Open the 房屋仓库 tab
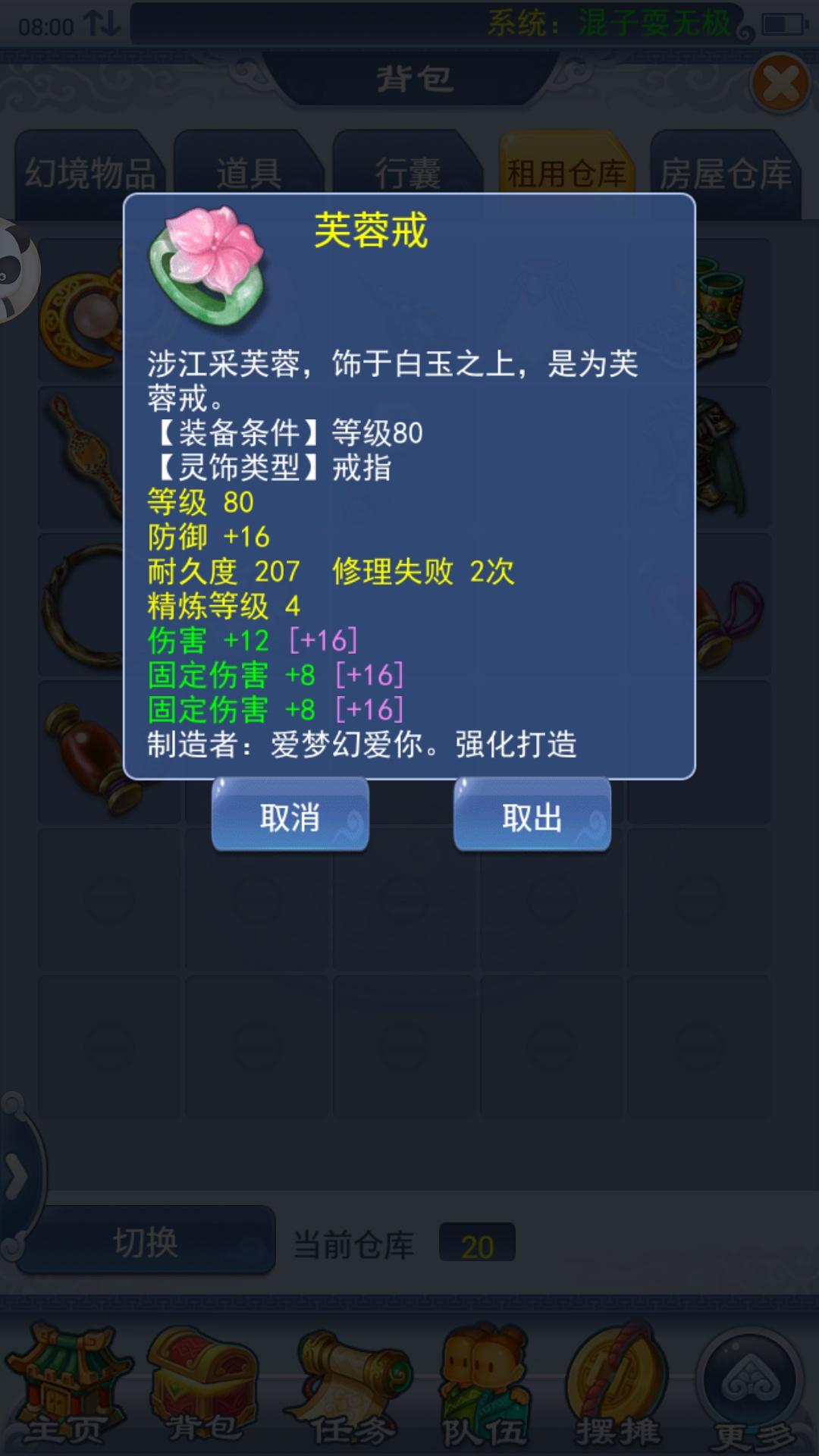The image size is (819, 1456). point(725,173)
